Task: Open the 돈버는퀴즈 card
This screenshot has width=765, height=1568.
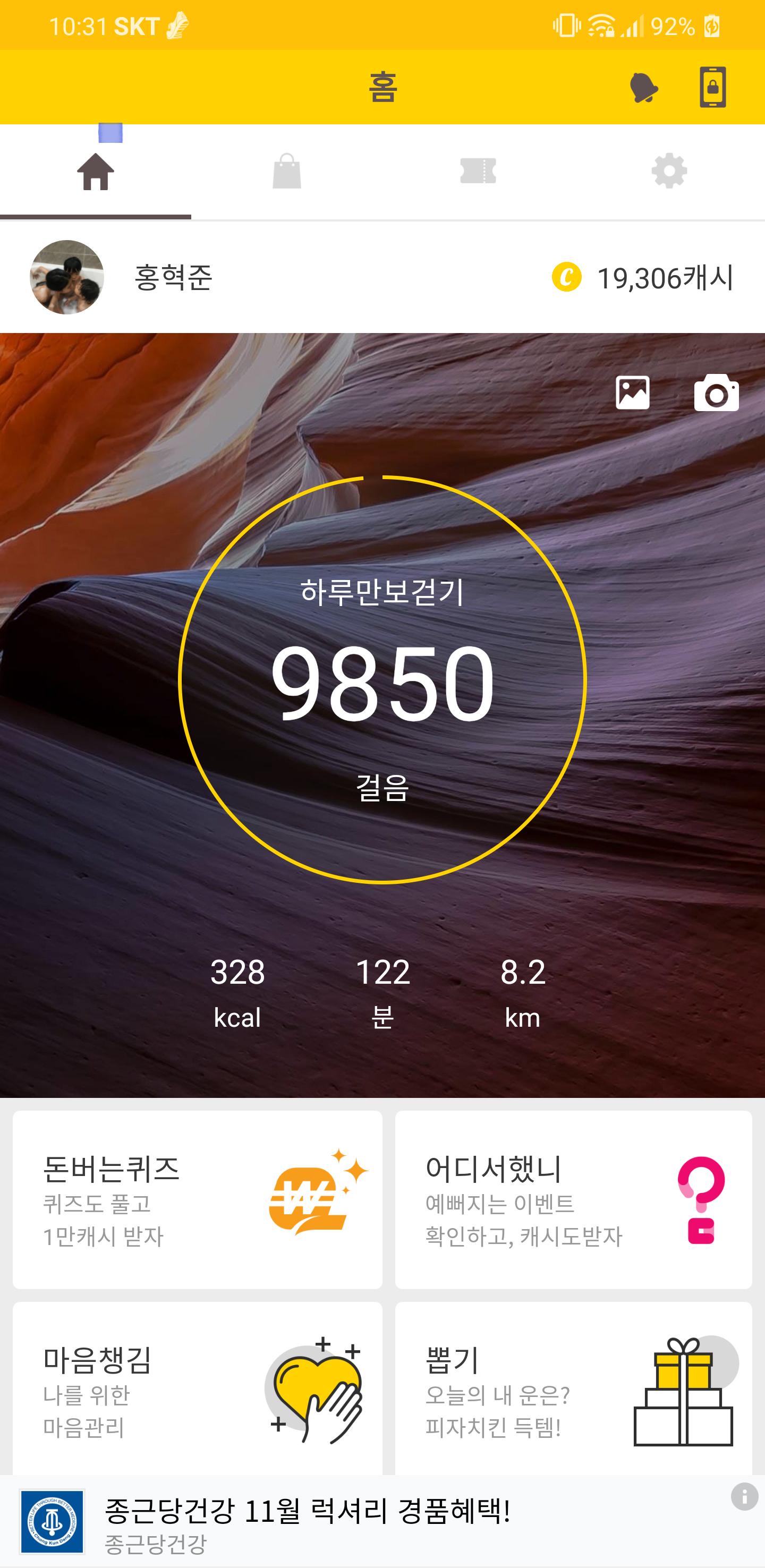Action: (197, 1199)
